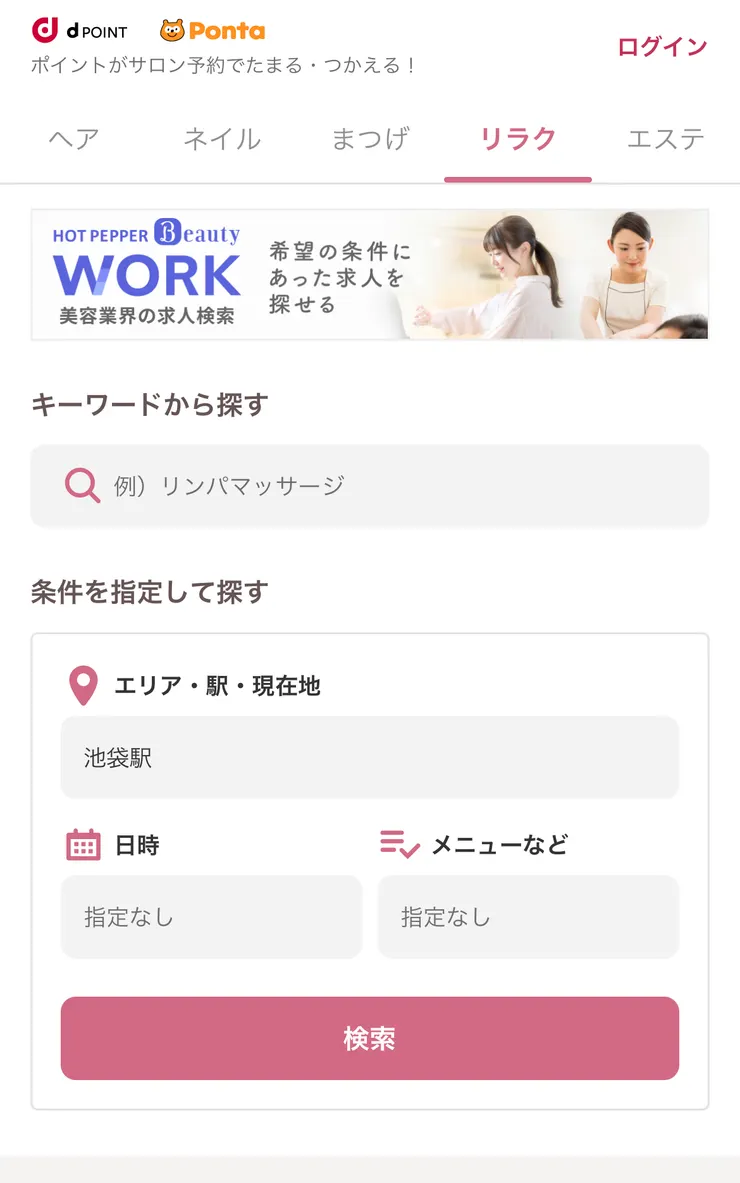Tap the ログイン link
Image resolution: width=740 pixels, height=1183 pixels.
[662, 46]
